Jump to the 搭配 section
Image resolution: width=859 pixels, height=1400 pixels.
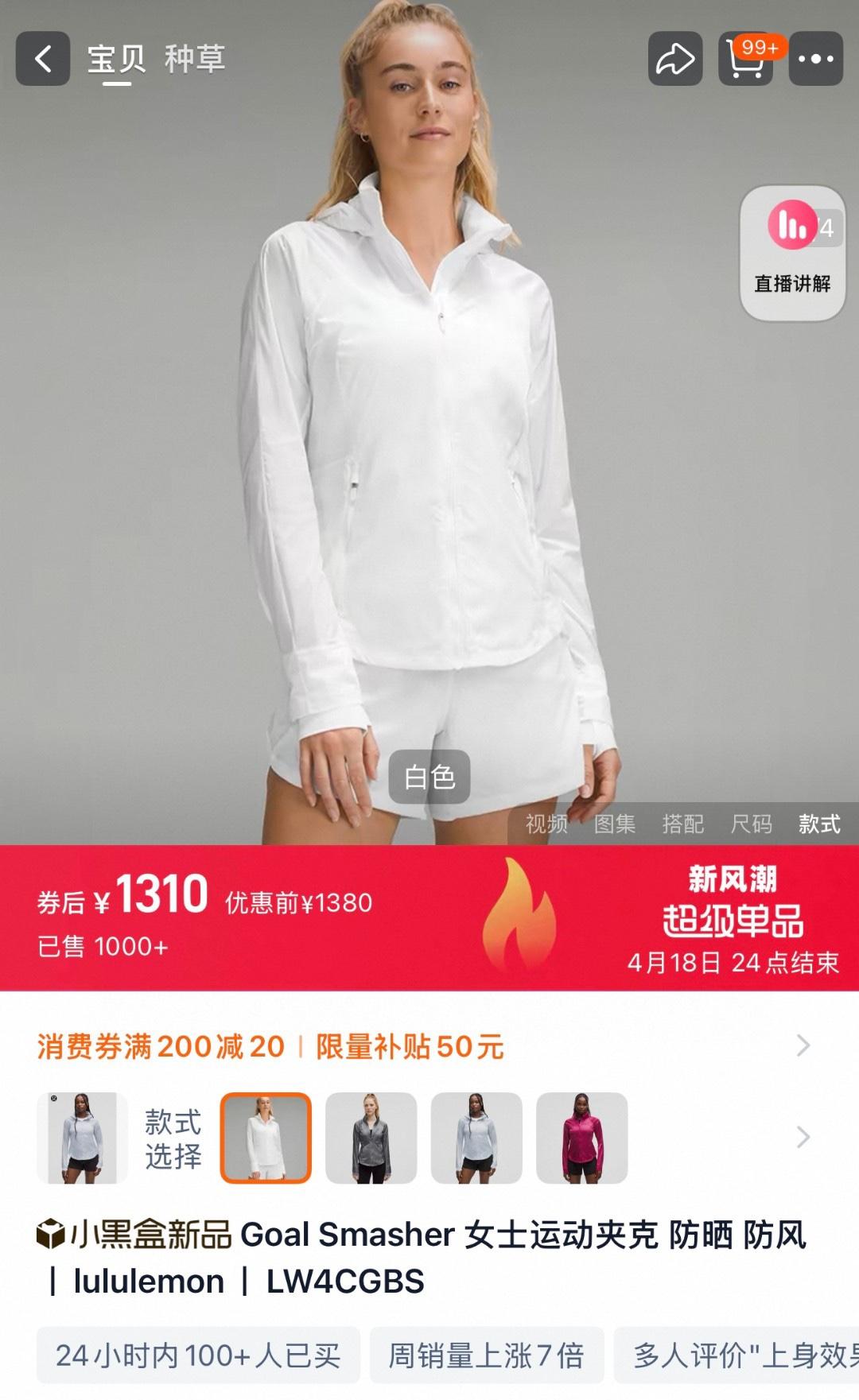(683, 824)
